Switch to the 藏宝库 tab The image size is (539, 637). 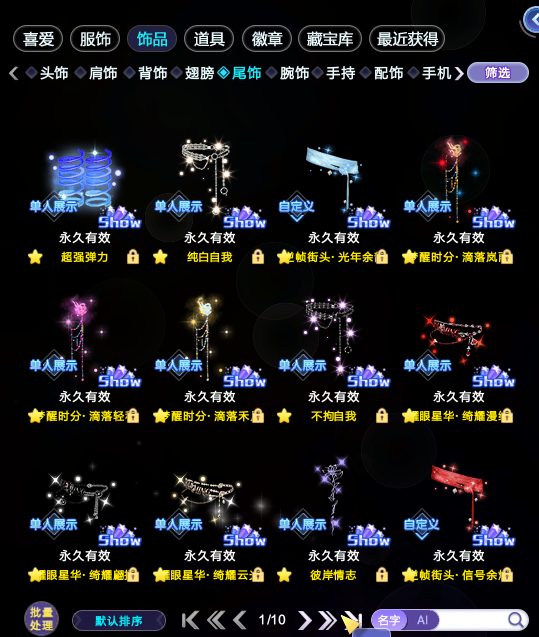329,39
